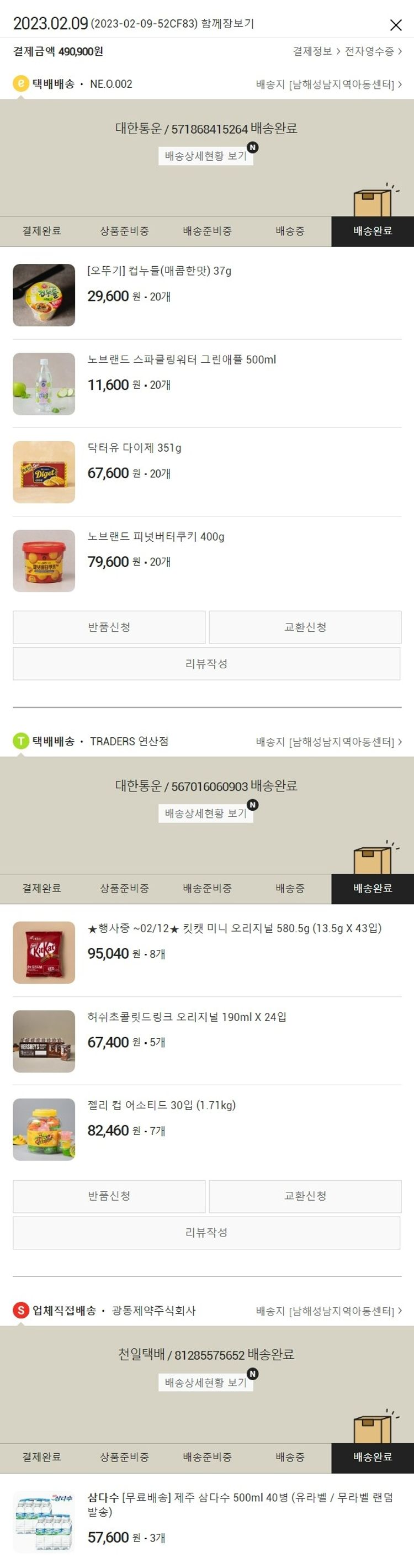This screenshot has width=414, height=1568.
Task: View 배송상세현황 for 천일택배 shipment
Action: pyautogui.click(x=206, y=1382)
